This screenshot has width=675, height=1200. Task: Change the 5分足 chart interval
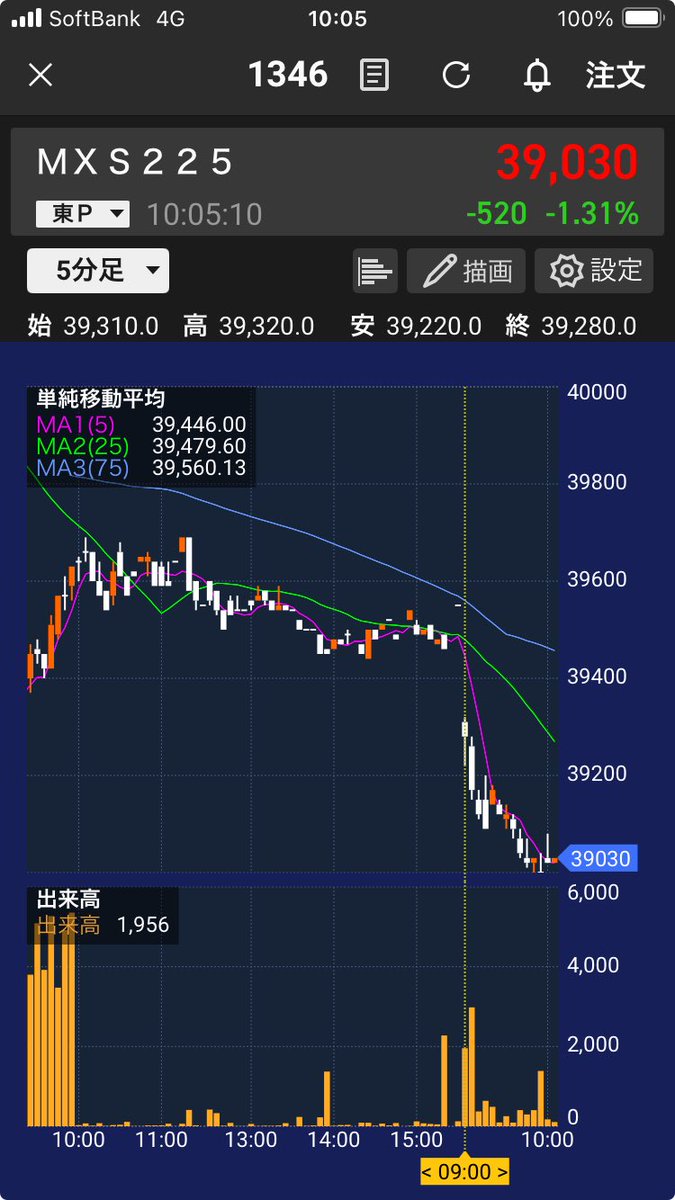point(98,271)
